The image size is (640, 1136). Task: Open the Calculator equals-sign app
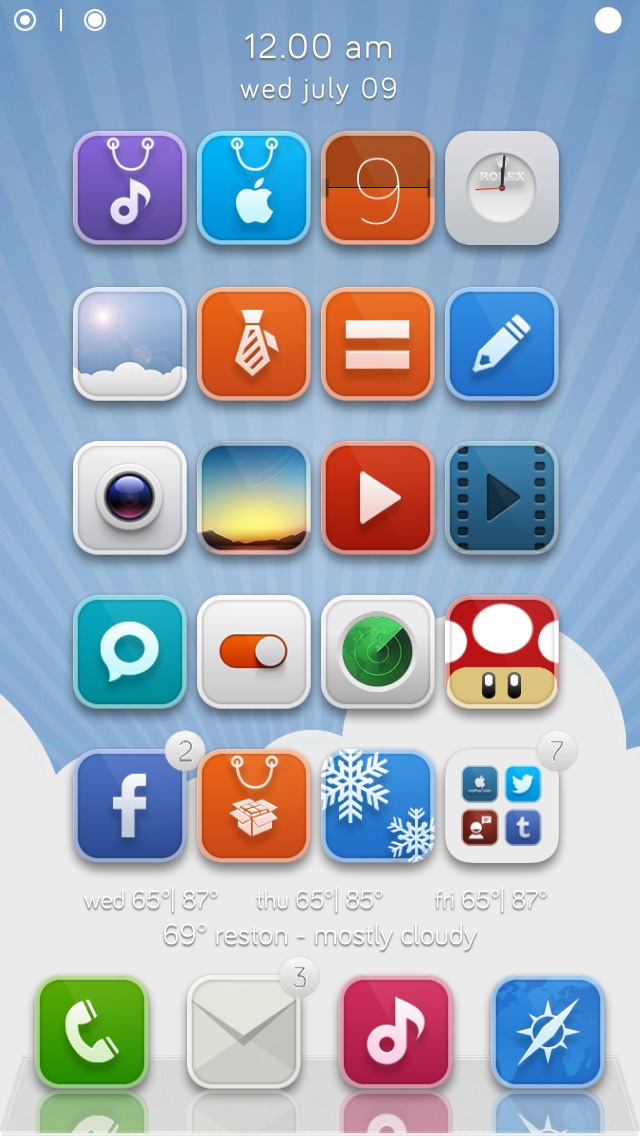[378, 343]
